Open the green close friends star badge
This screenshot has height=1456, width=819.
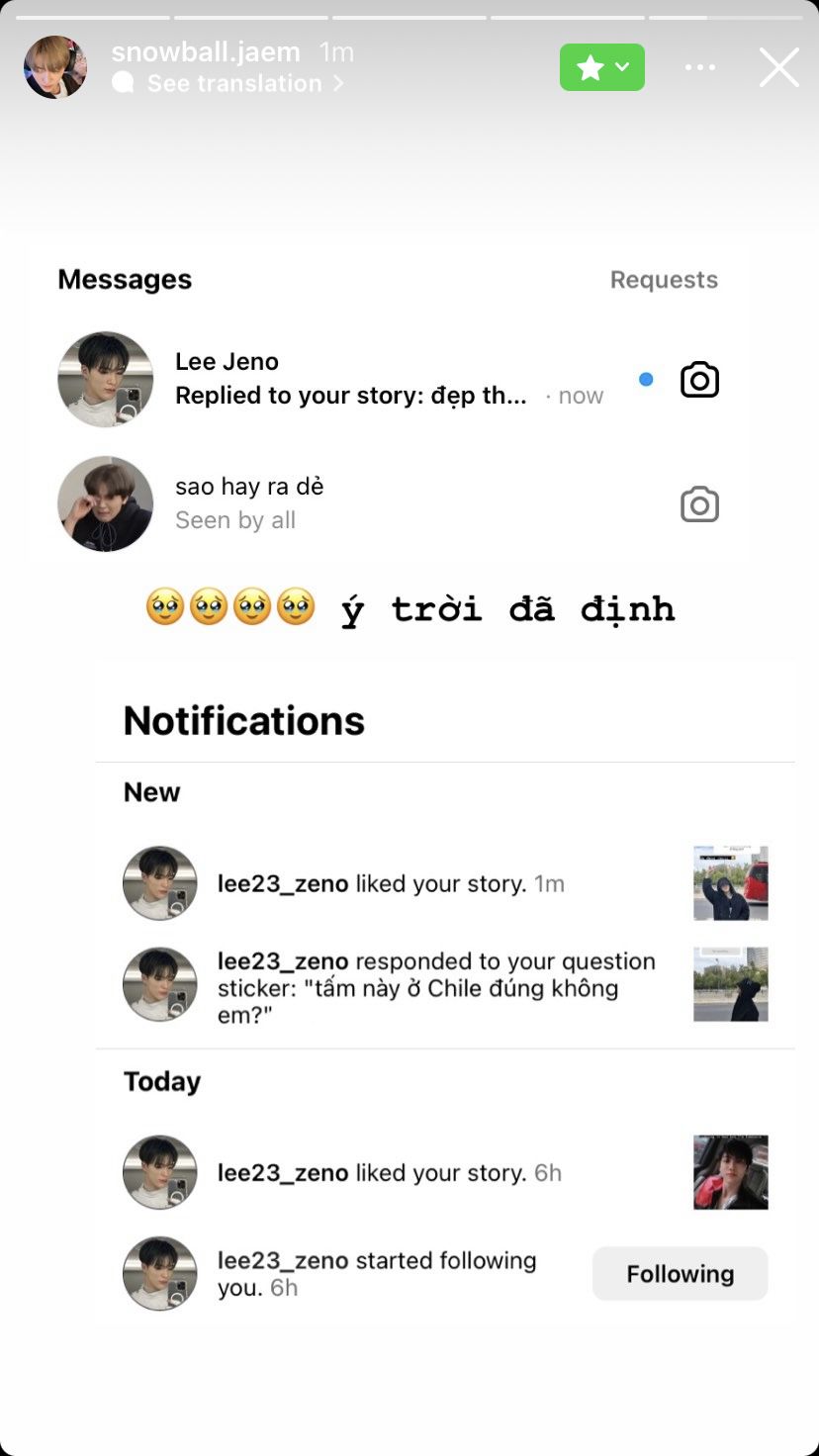tap(601, 67)
